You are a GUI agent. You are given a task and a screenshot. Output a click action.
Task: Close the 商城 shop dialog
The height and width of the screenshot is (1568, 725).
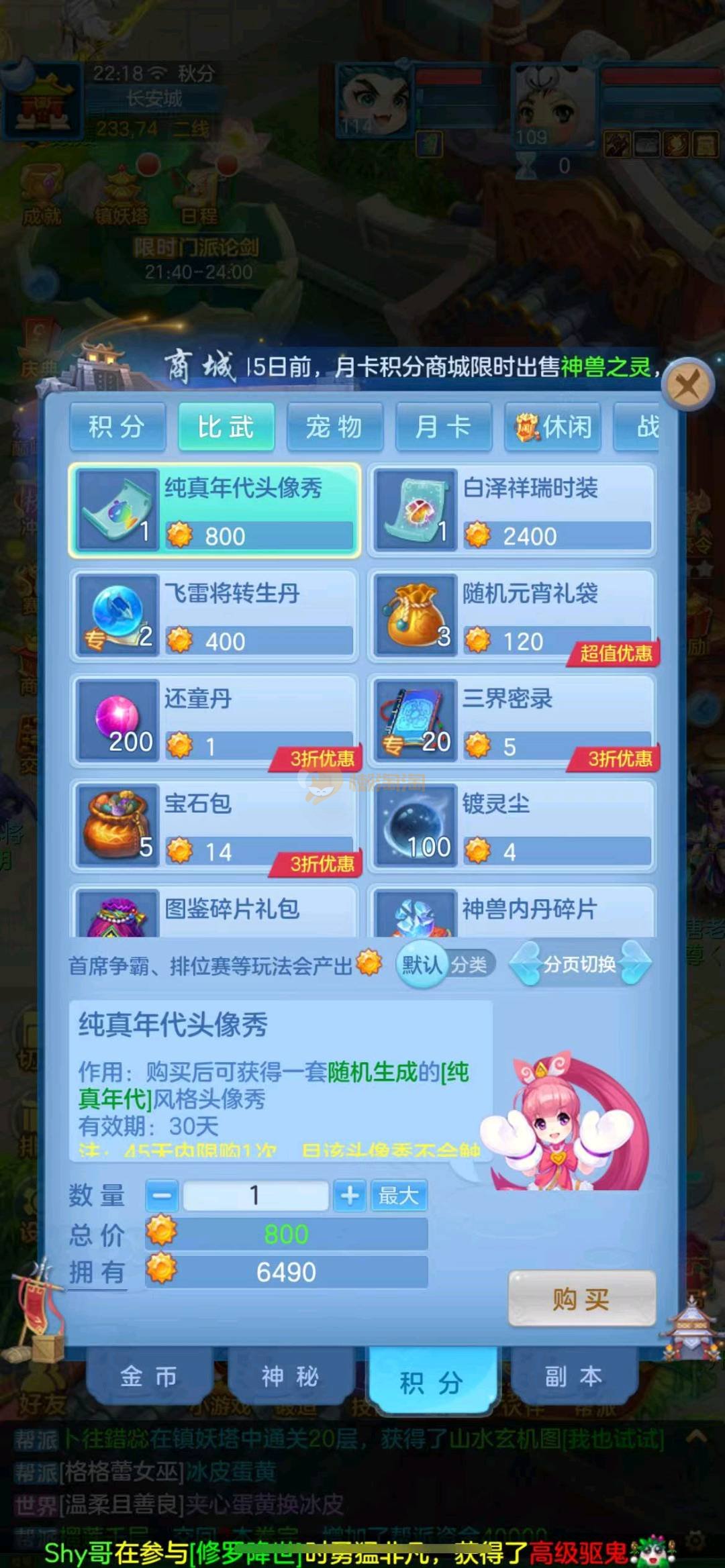point(686,386)
